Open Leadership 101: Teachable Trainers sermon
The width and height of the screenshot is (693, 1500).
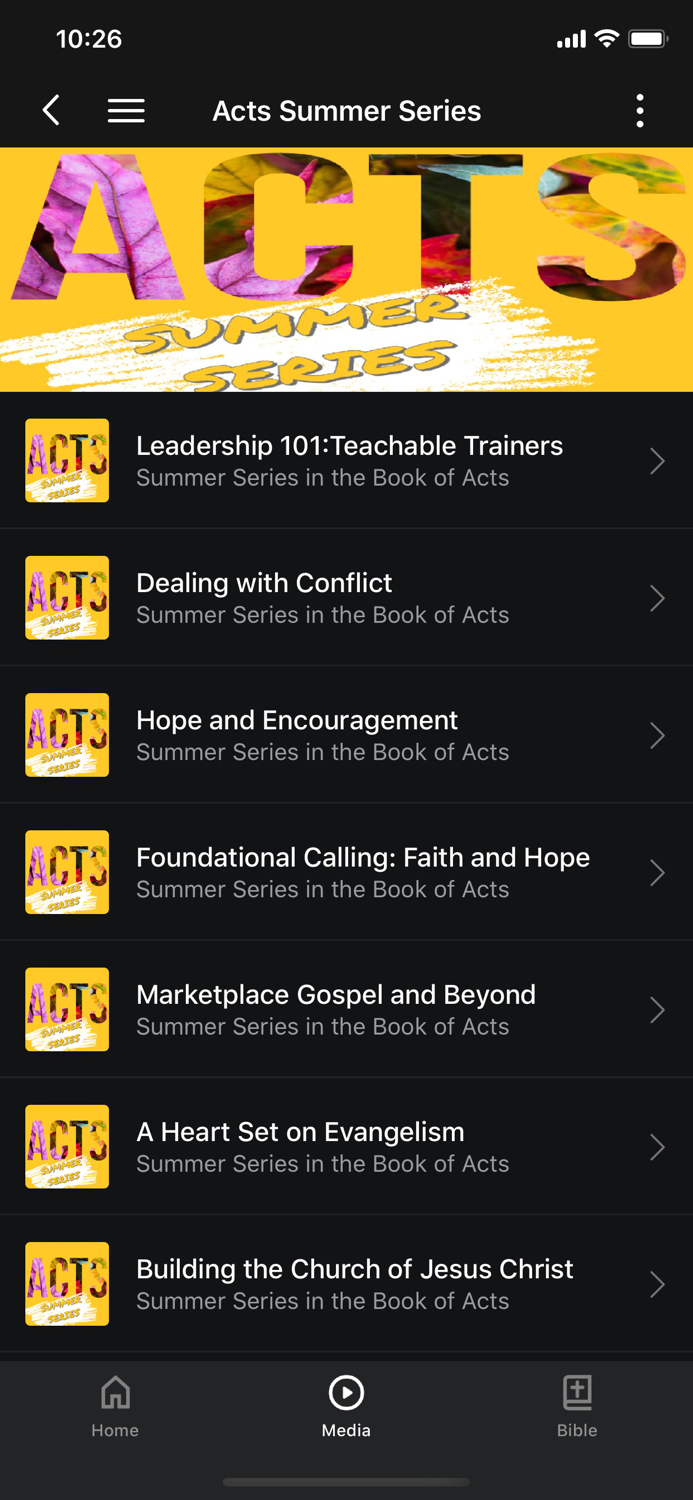(347, 460)
